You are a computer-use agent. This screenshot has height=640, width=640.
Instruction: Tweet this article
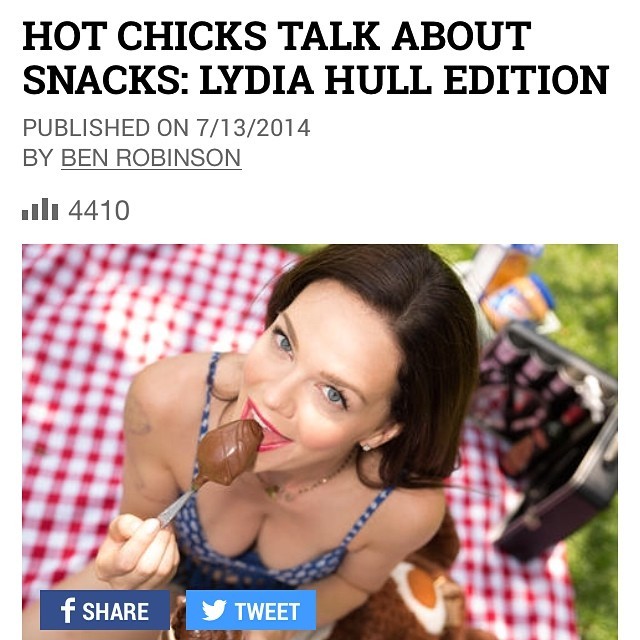click(x=251, y=611)
